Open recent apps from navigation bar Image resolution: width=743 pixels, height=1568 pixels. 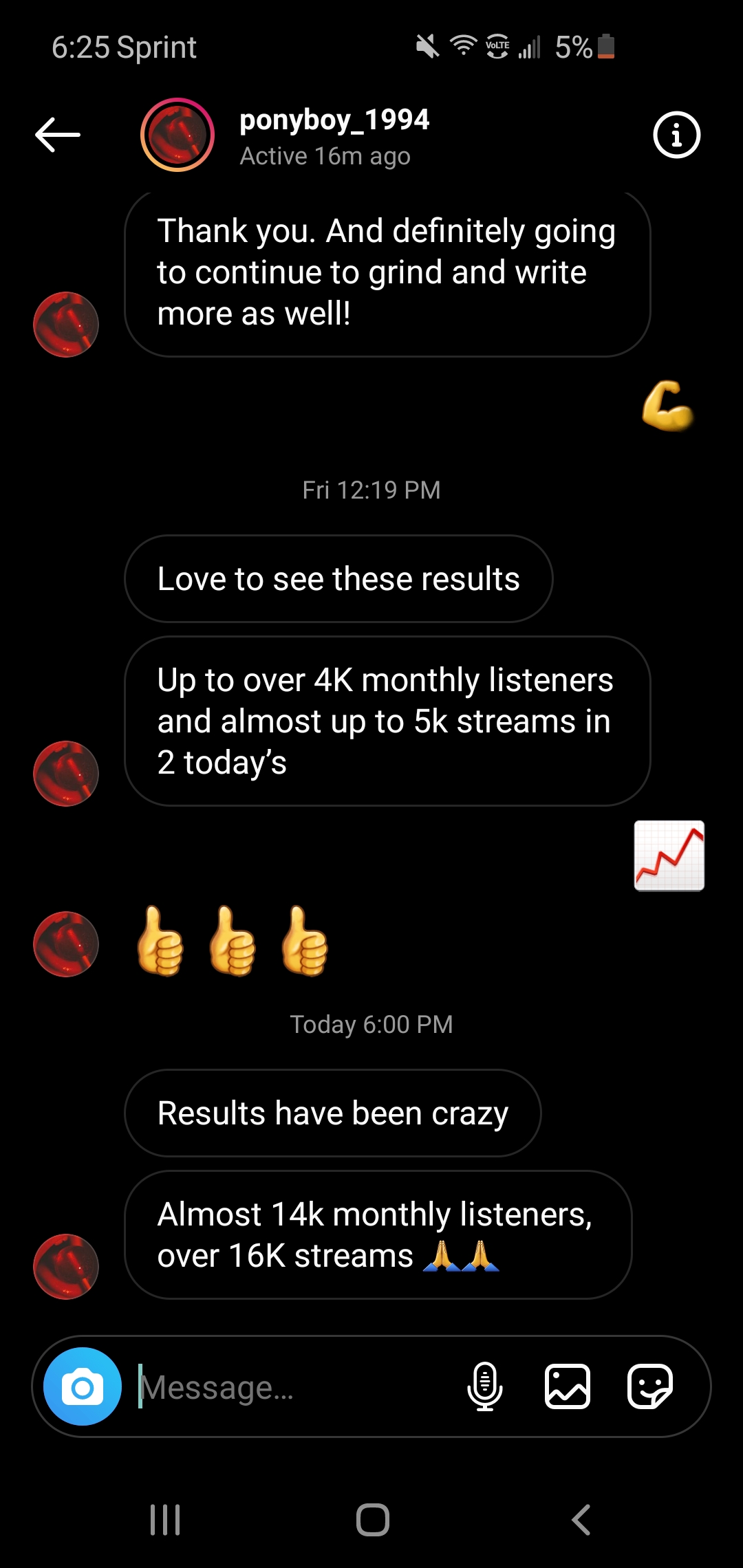point(165,1520)
